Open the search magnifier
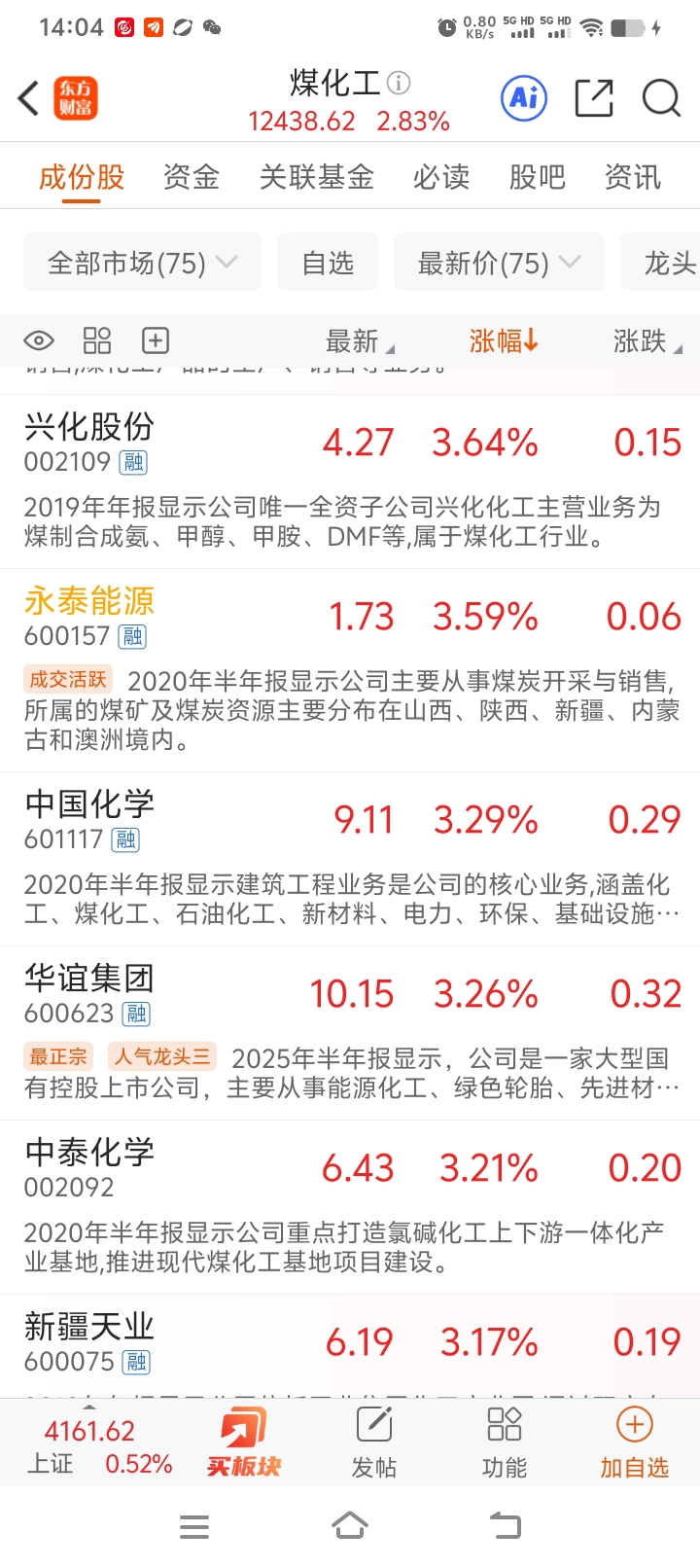The height and width of the screenshot is (1568, 700). (x=661, y=98)
